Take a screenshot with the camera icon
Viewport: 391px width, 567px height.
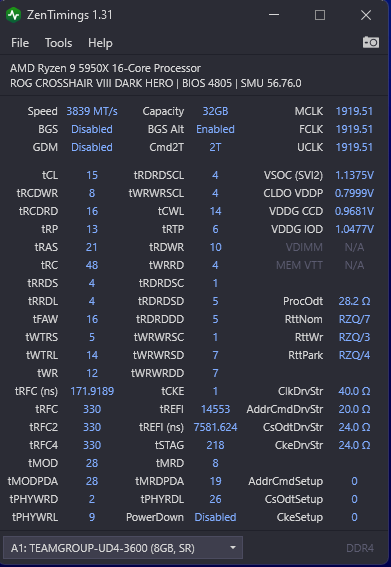pos(371,42)
